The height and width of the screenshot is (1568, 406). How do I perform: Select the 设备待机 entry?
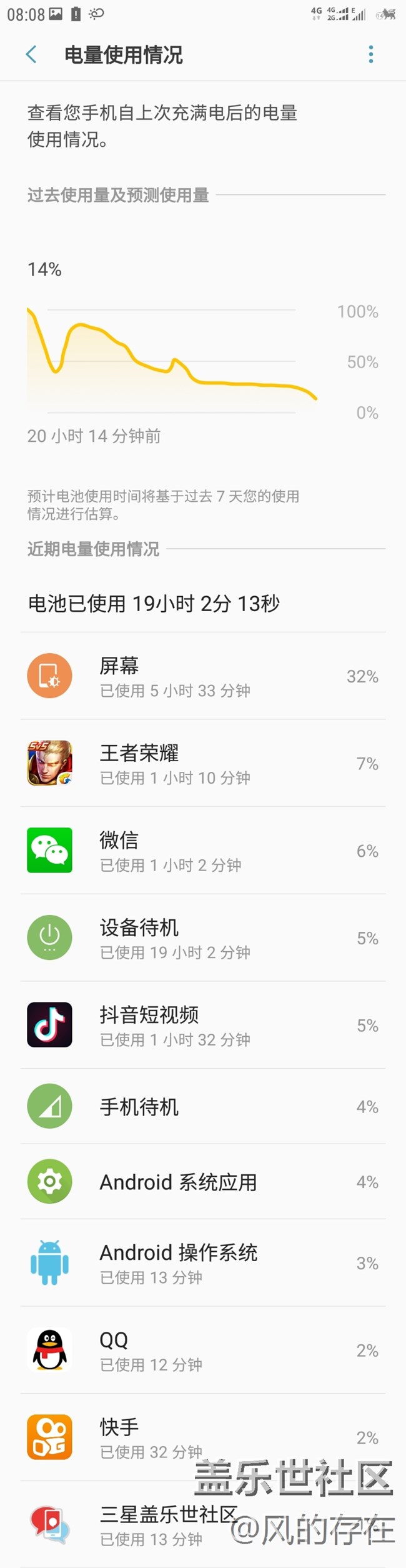click(202, 938)
